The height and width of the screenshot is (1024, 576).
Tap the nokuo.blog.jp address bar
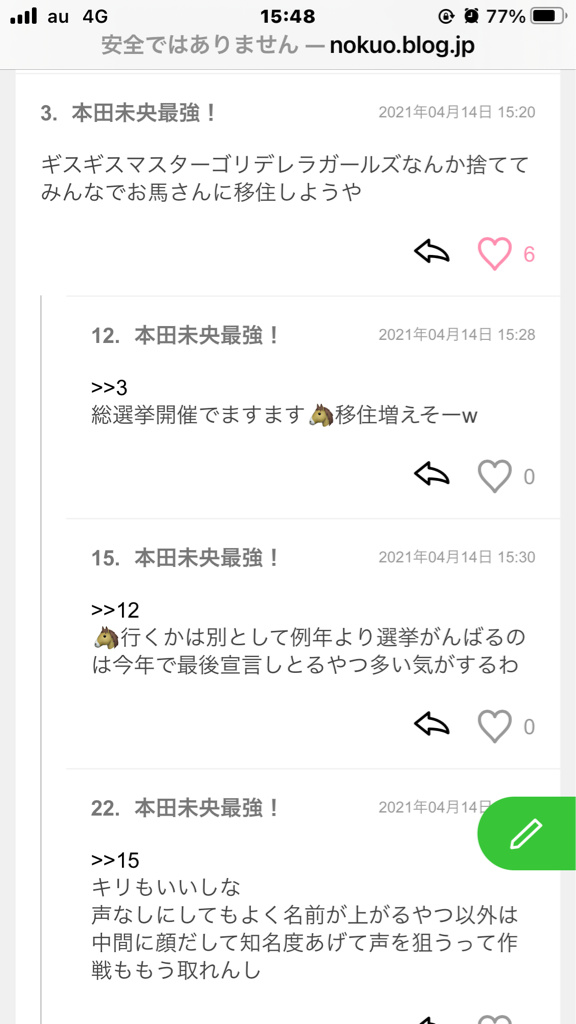point(288,46)
